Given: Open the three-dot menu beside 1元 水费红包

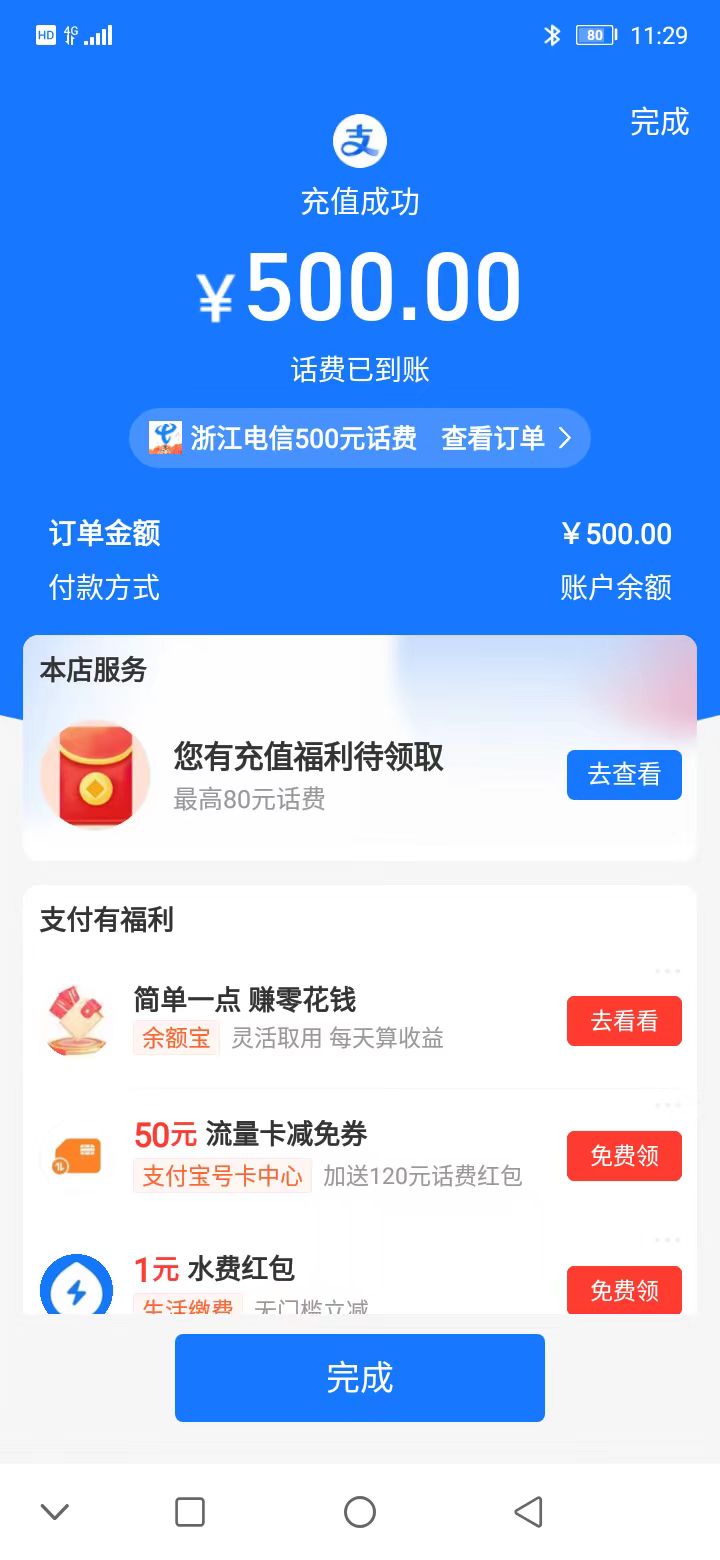Looking at the screenshot, I should pos(667,1240).
